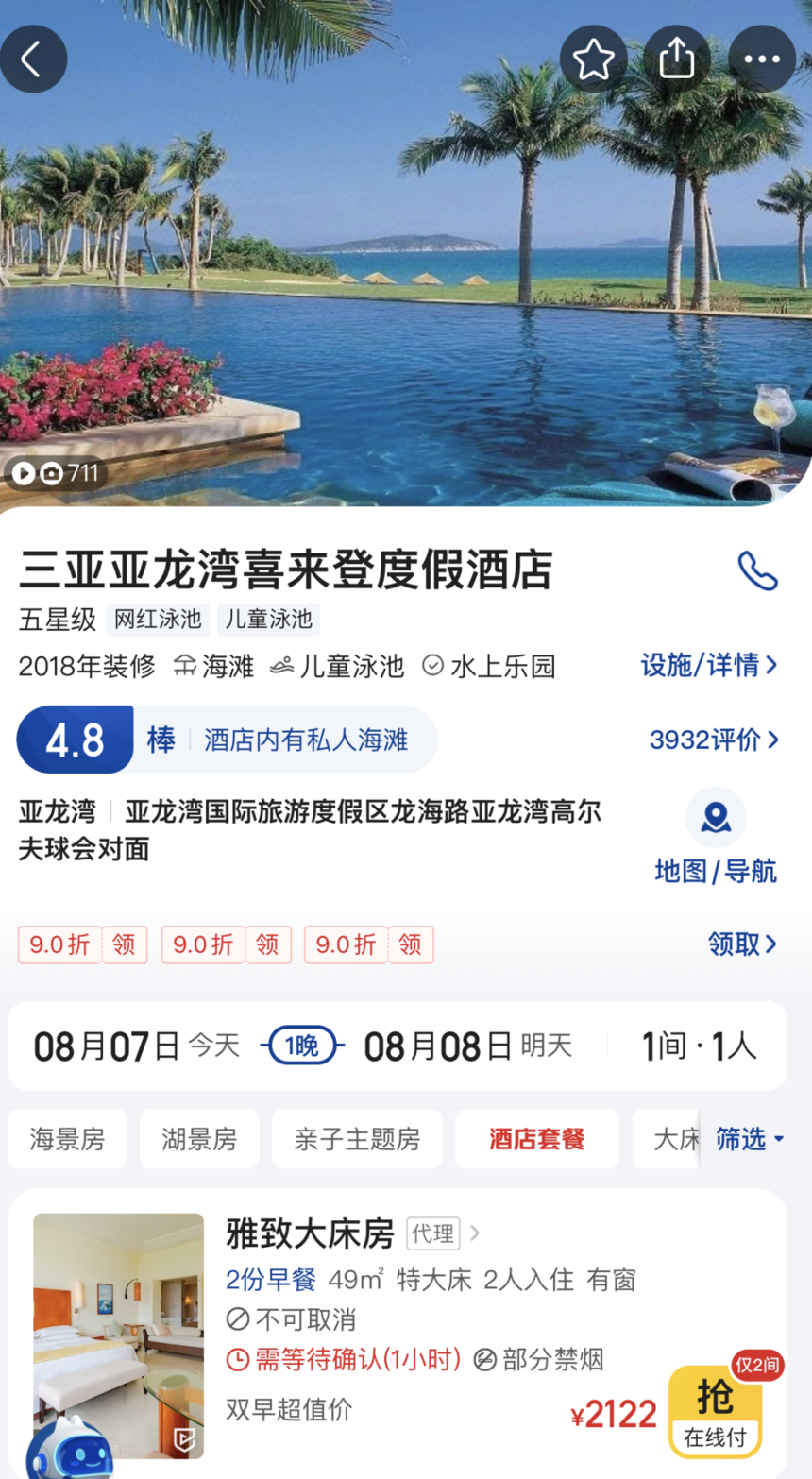Open 地图/导航 map navigation
The image size is (812, 1479).
click(715, 838)
